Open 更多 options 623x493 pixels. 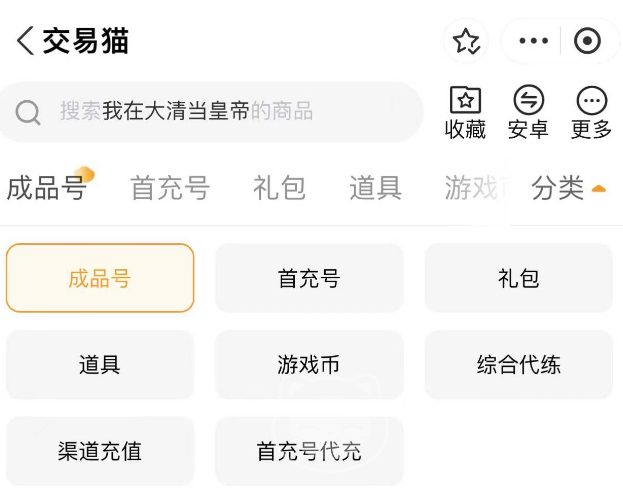click(x=591, y=112)
